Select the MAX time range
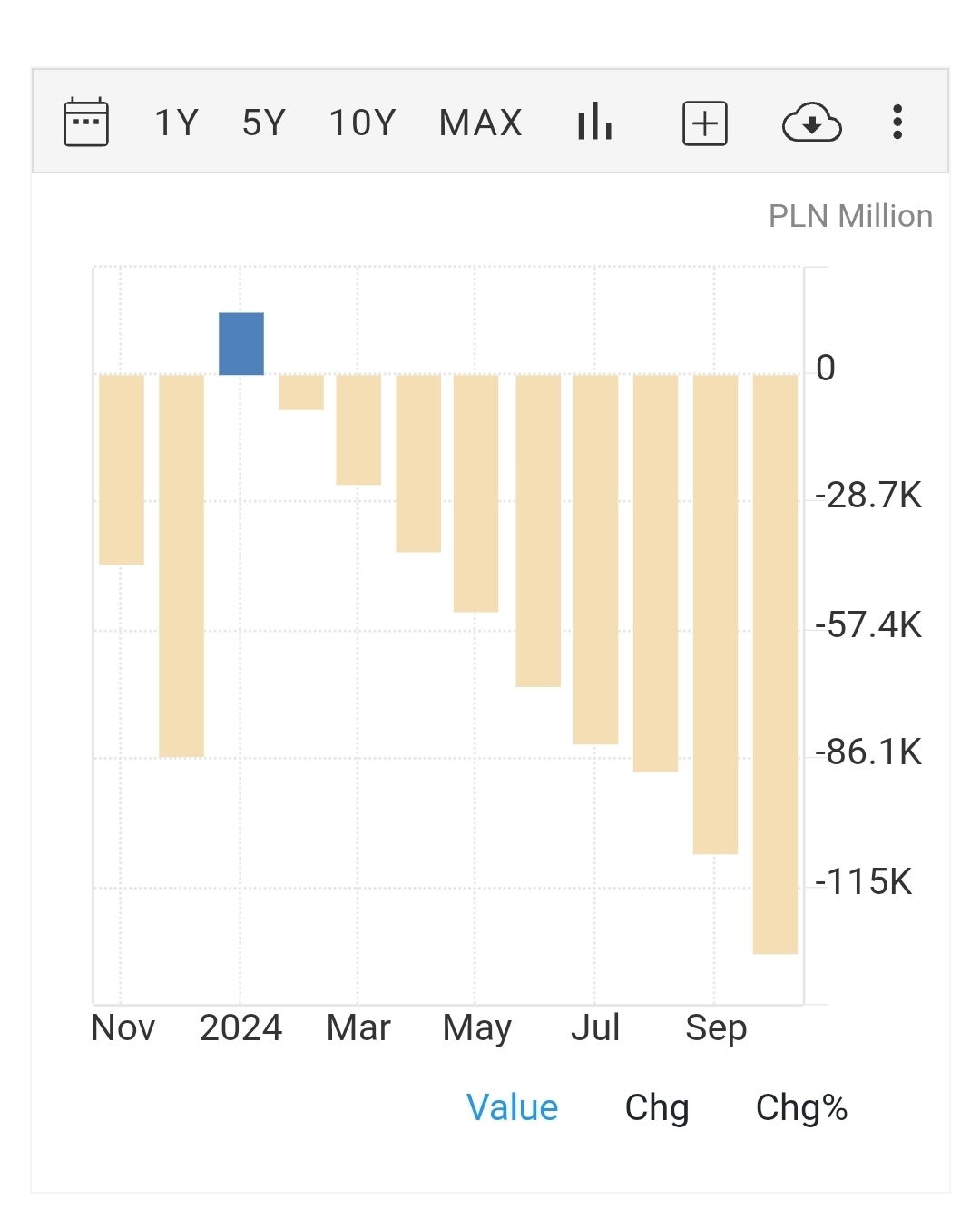Screen dimensions: 980x1229 (x=481, y=123)
